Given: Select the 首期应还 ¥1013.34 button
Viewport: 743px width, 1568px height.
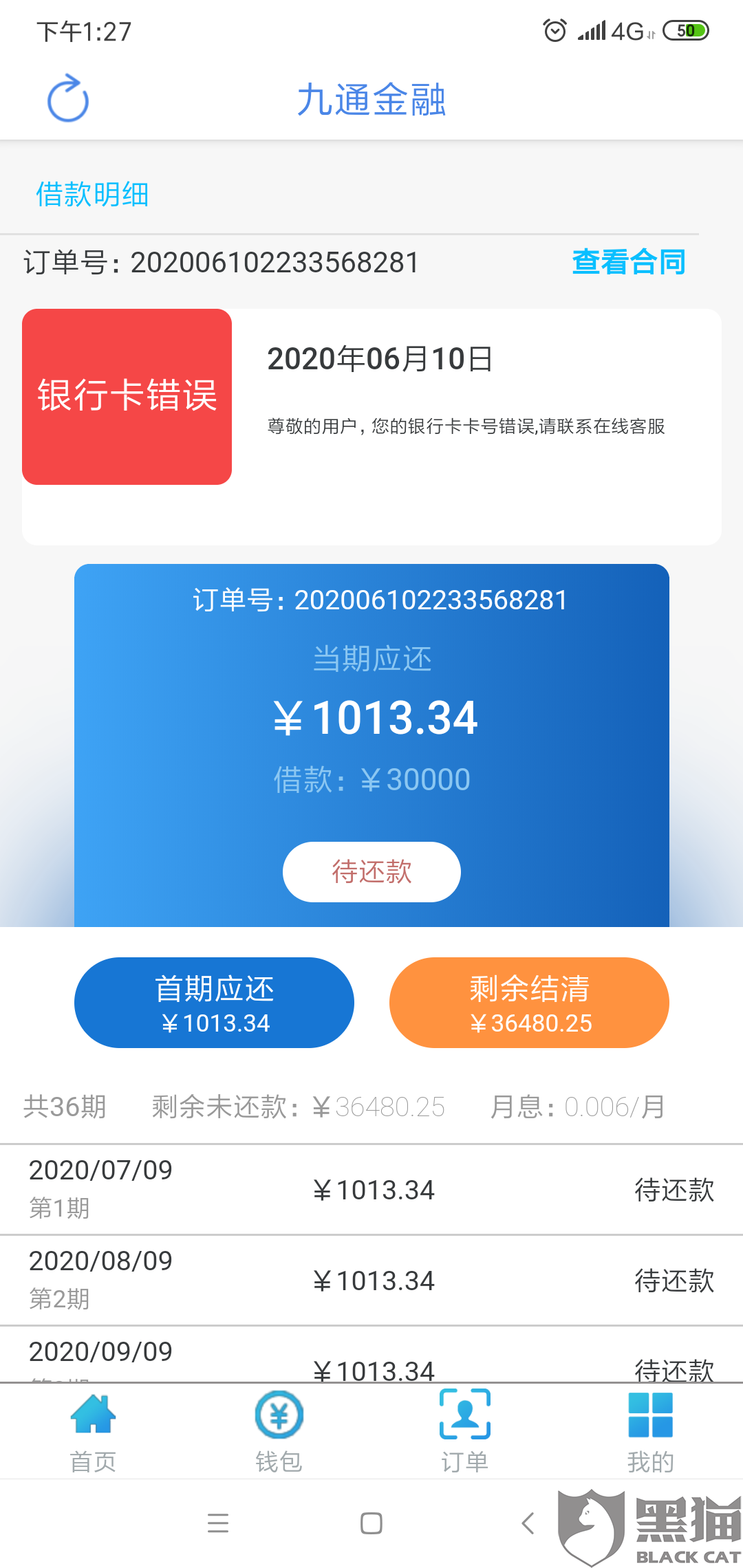Looking at the screenshot, I should pos(214,1003).
